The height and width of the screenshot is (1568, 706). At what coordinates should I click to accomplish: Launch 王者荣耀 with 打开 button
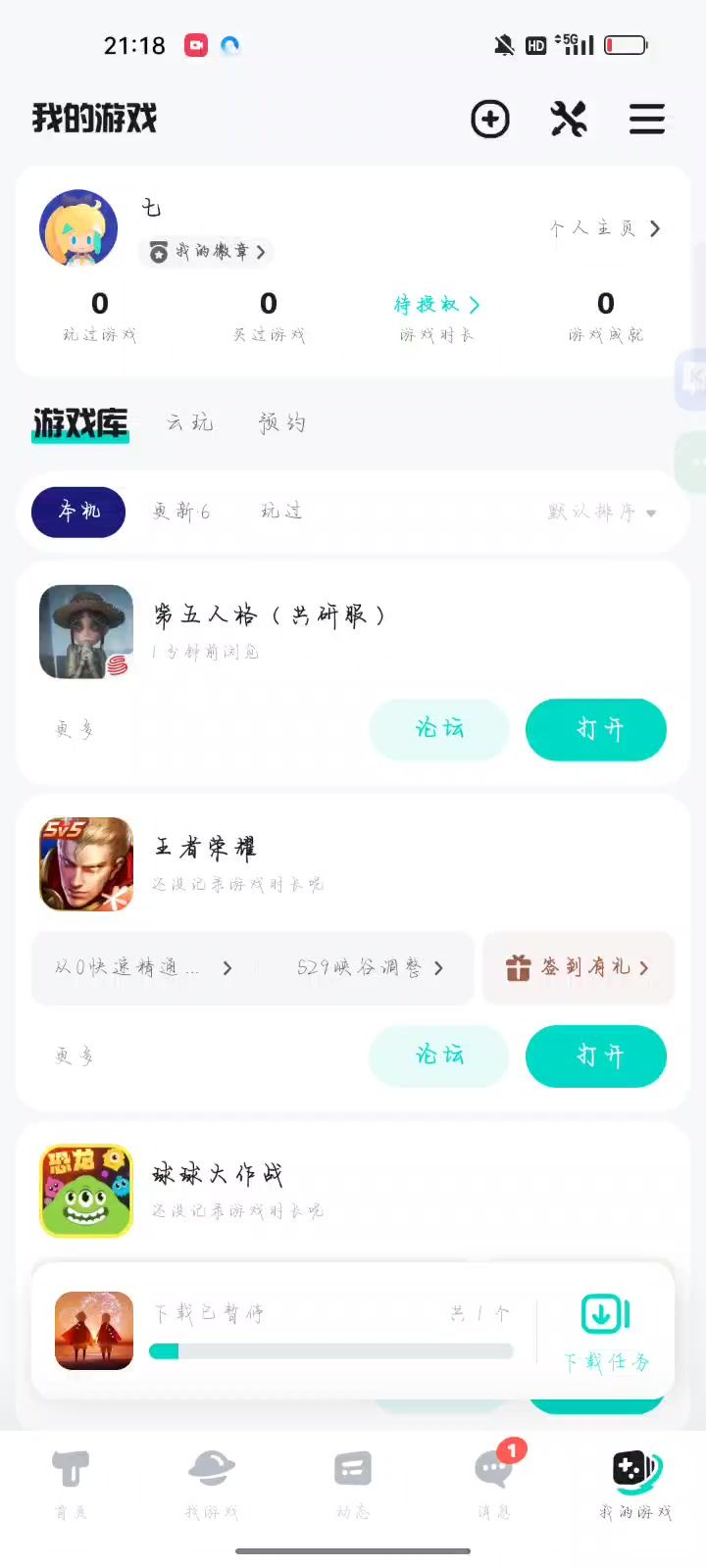(596, 1055)
